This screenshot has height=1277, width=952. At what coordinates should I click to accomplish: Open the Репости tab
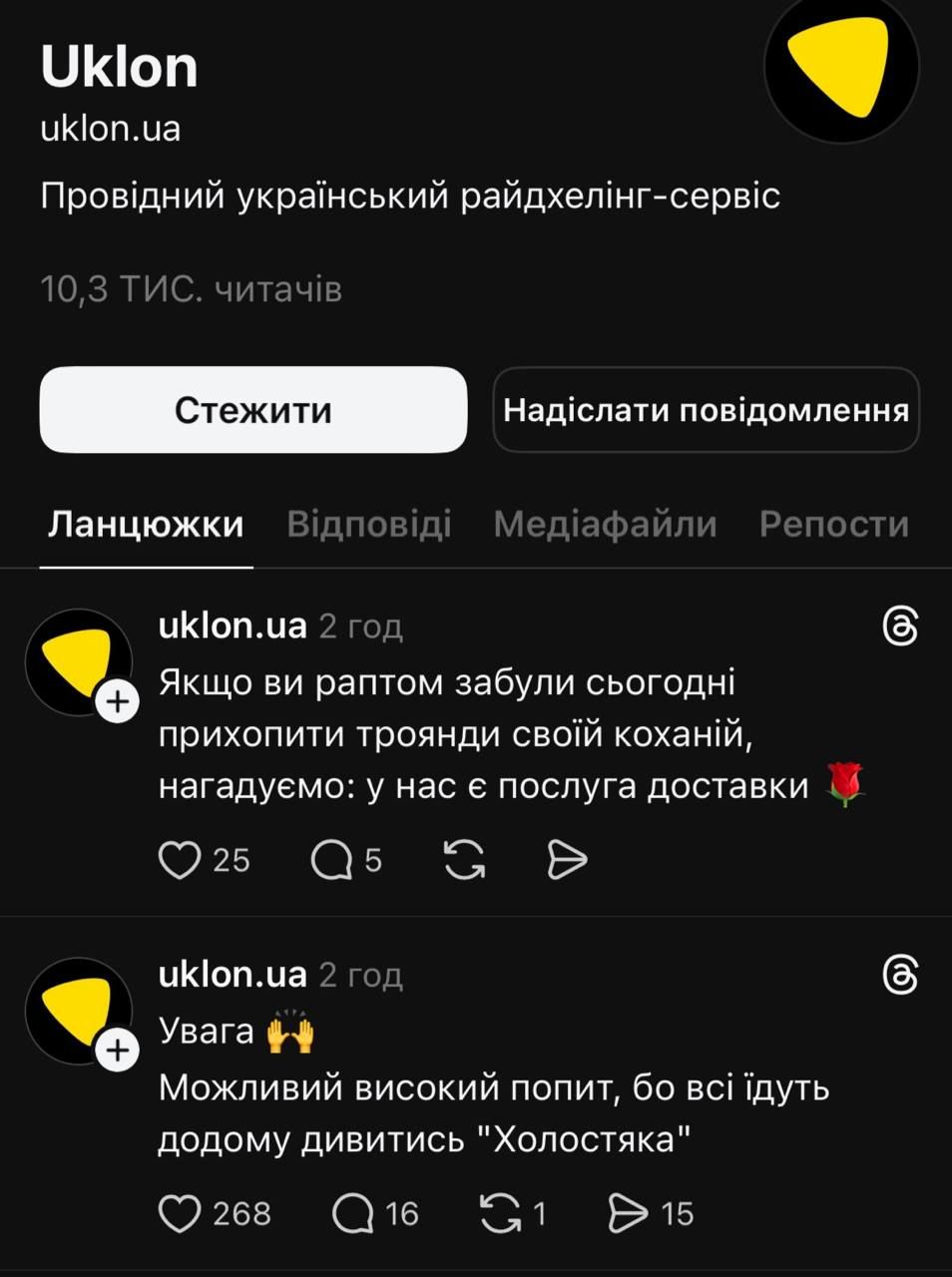pos(833,525)
